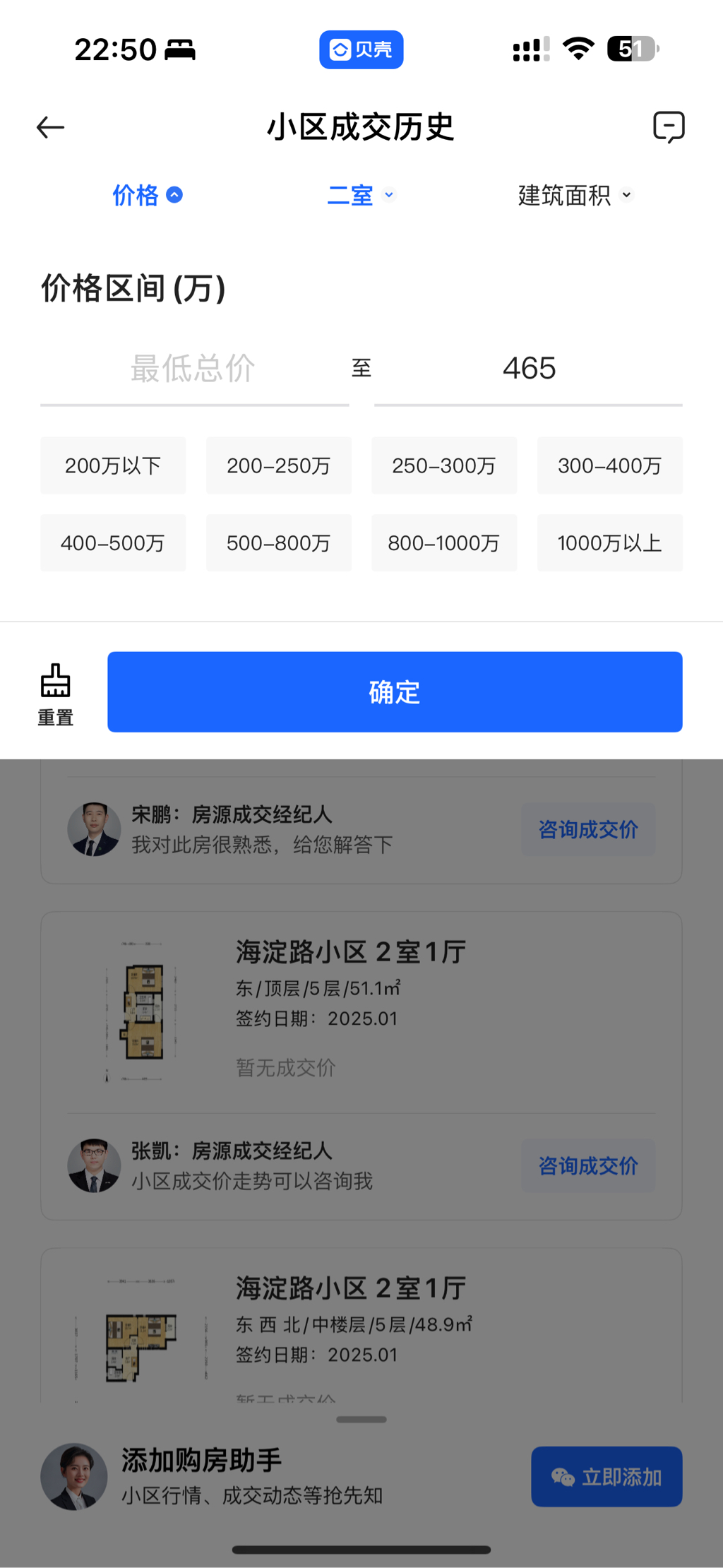
Task: Choose the 400-500万 price range
Action: (113, 543)
